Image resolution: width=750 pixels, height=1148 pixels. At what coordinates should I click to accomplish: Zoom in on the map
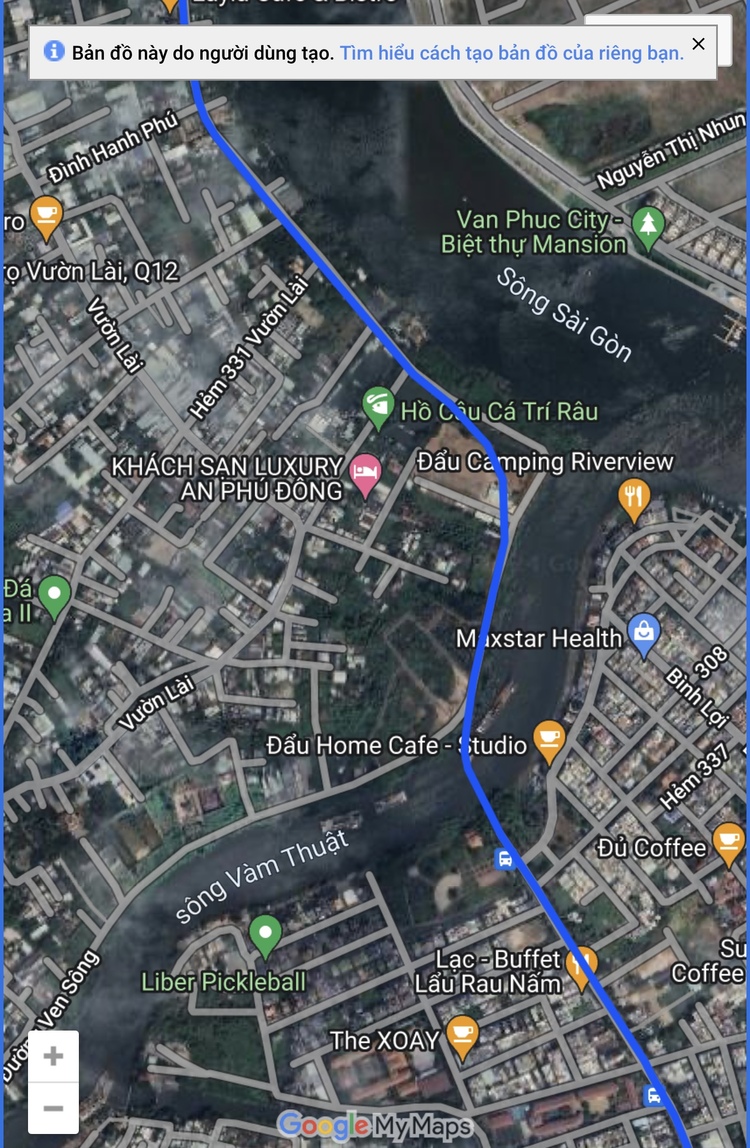pos(53,1057)
